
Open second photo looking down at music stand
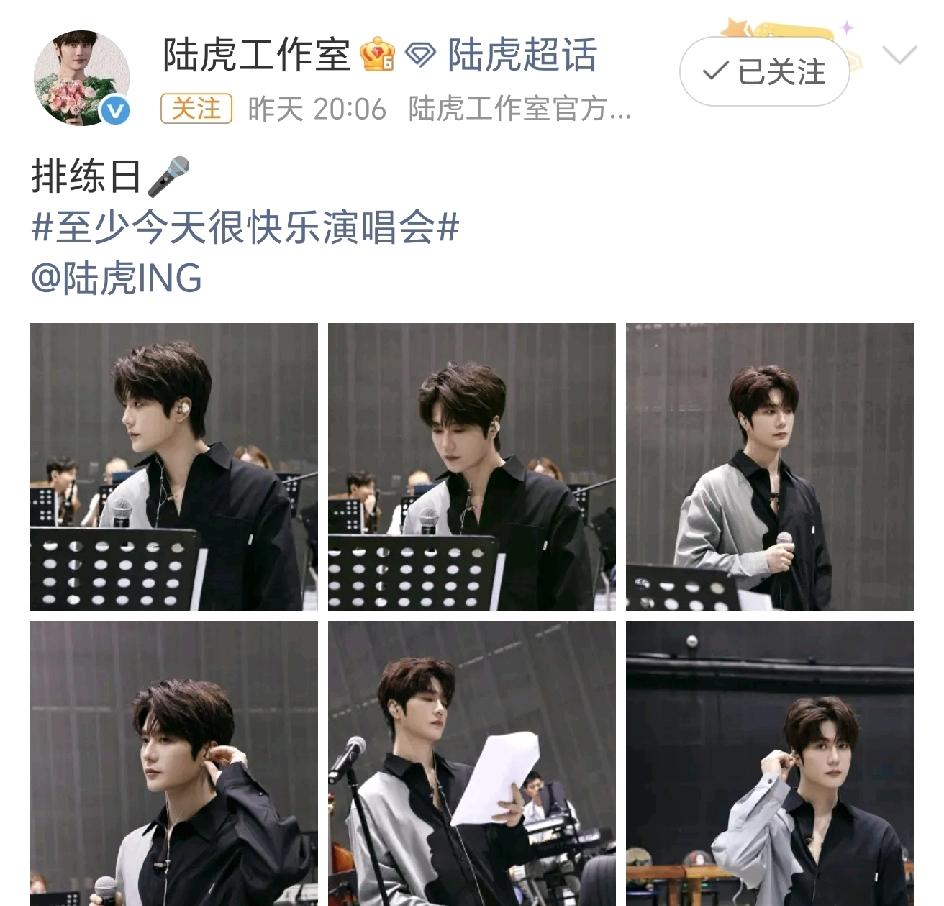click(x=472, y=466)
